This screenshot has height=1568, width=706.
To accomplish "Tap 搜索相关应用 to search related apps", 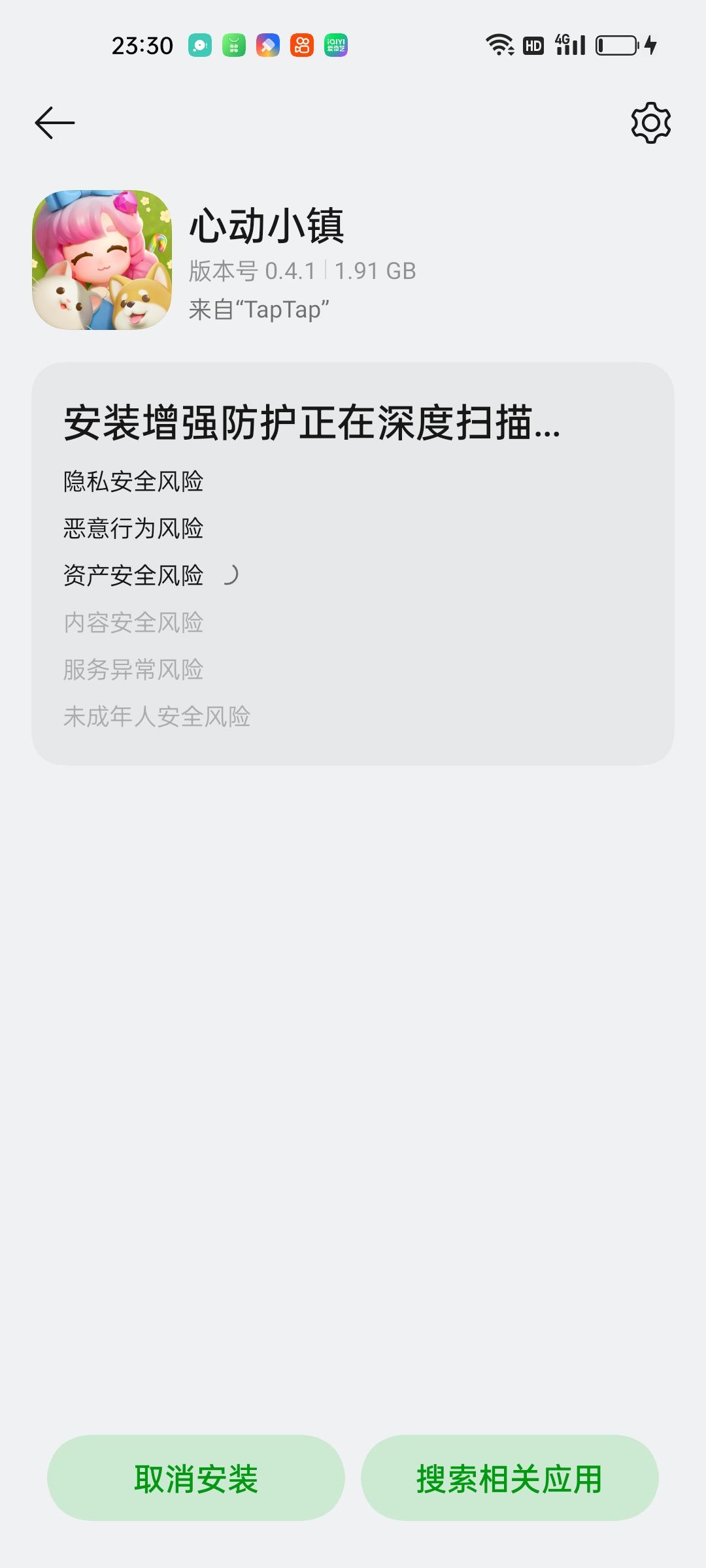I will (x=509, y=1478).
